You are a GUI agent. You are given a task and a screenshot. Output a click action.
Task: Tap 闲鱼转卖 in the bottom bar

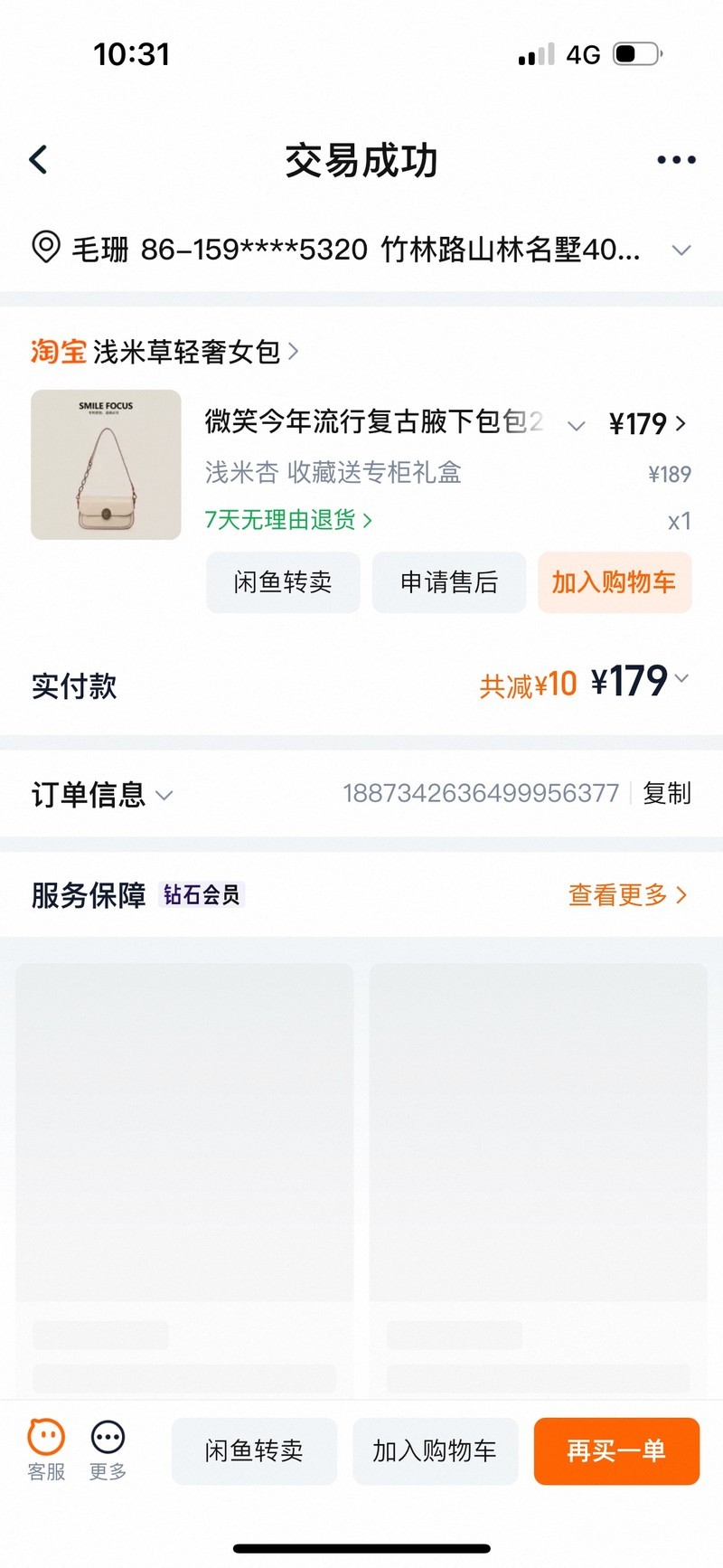click(254, 1451)
